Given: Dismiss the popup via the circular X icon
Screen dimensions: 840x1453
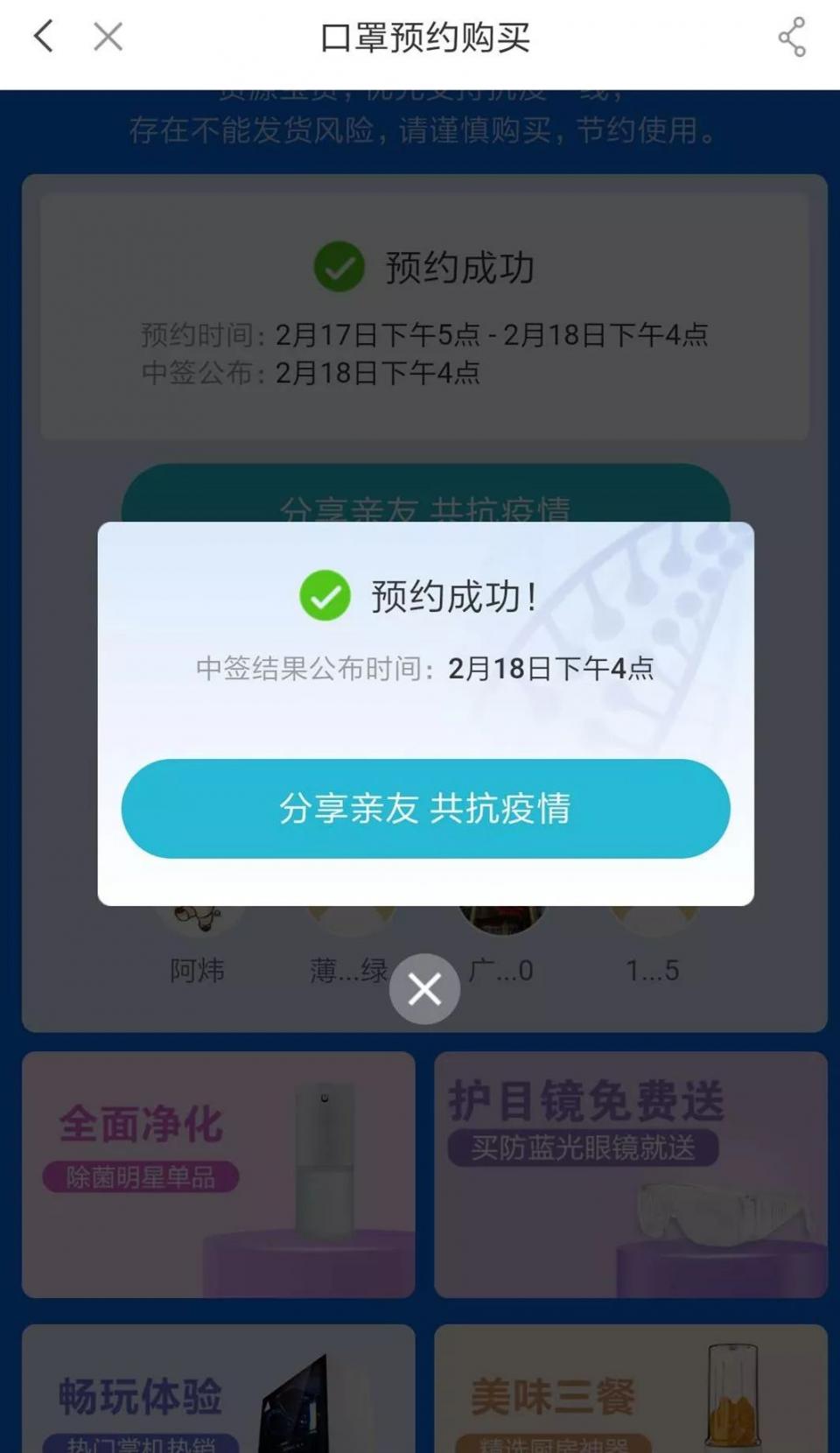Looking at the screenshot, I should click(x=423, y=988).
